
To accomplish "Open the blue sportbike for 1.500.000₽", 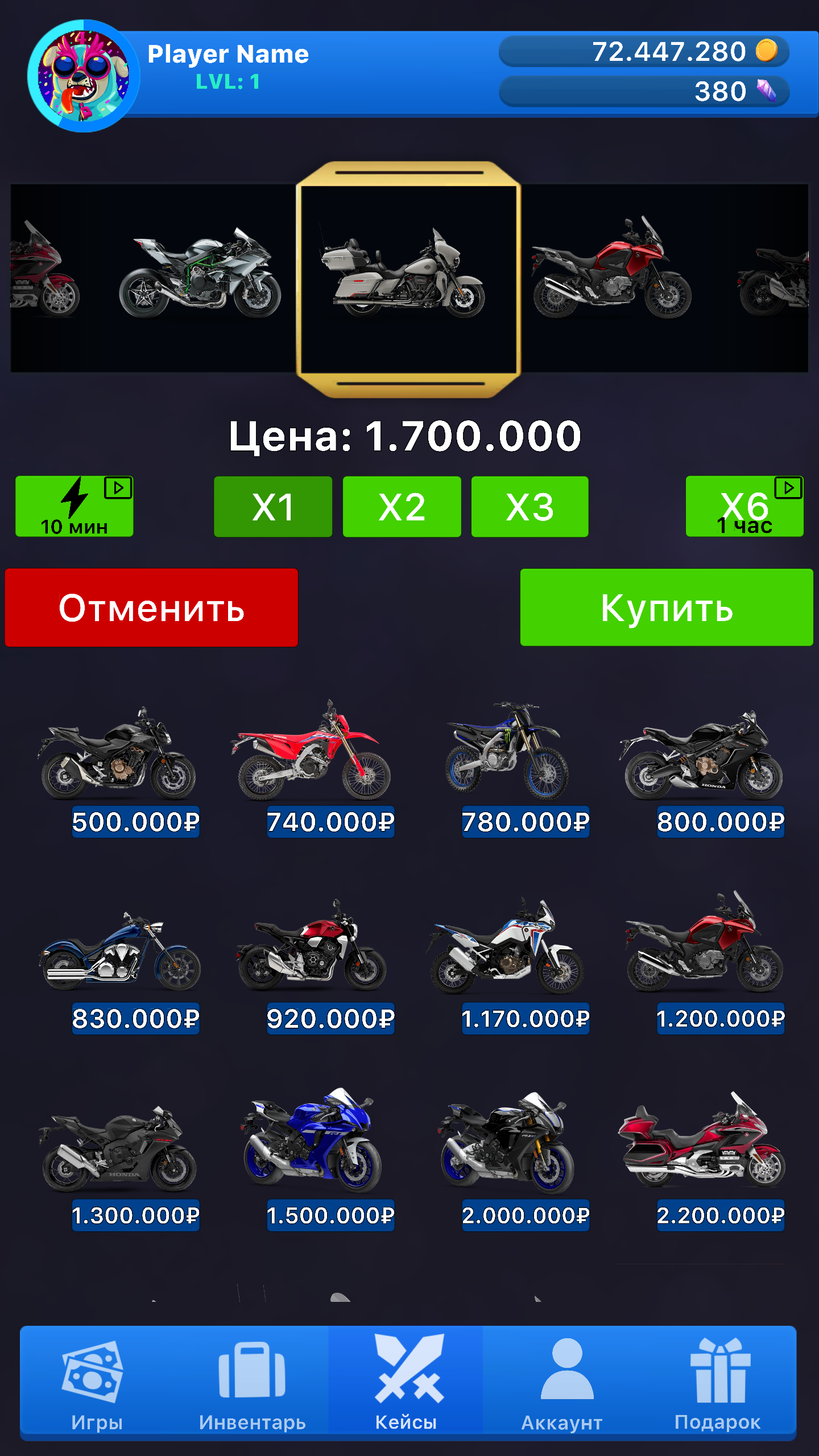I will point(314,1160).
